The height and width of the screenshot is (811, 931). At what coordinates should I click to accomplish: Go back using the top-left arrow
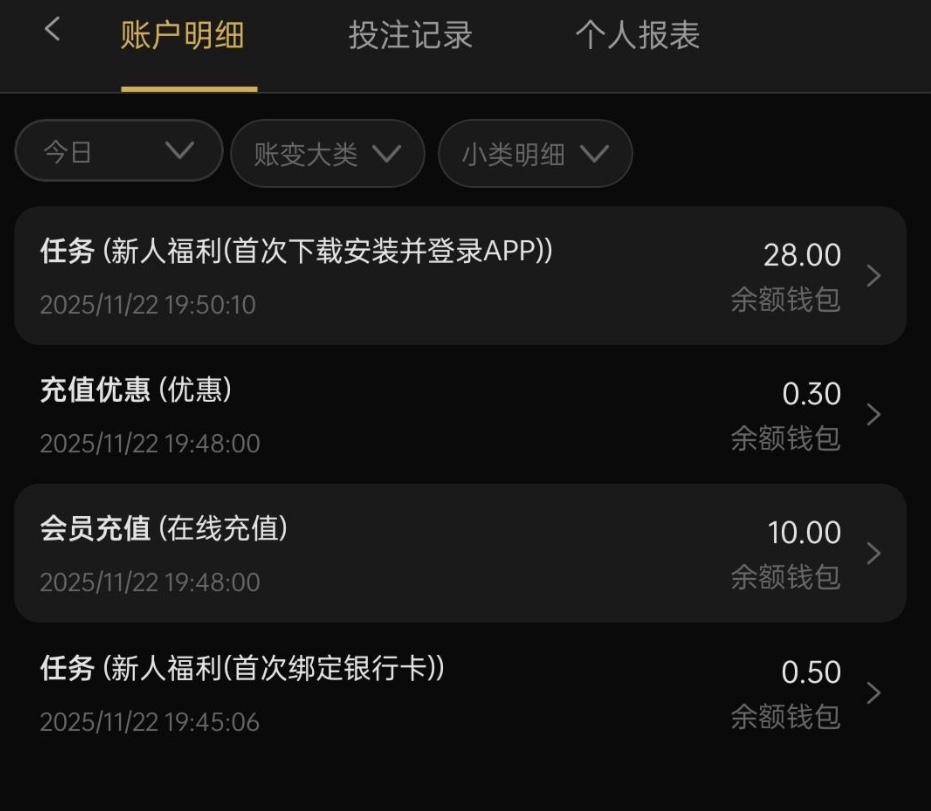click(x=52, y=31)
